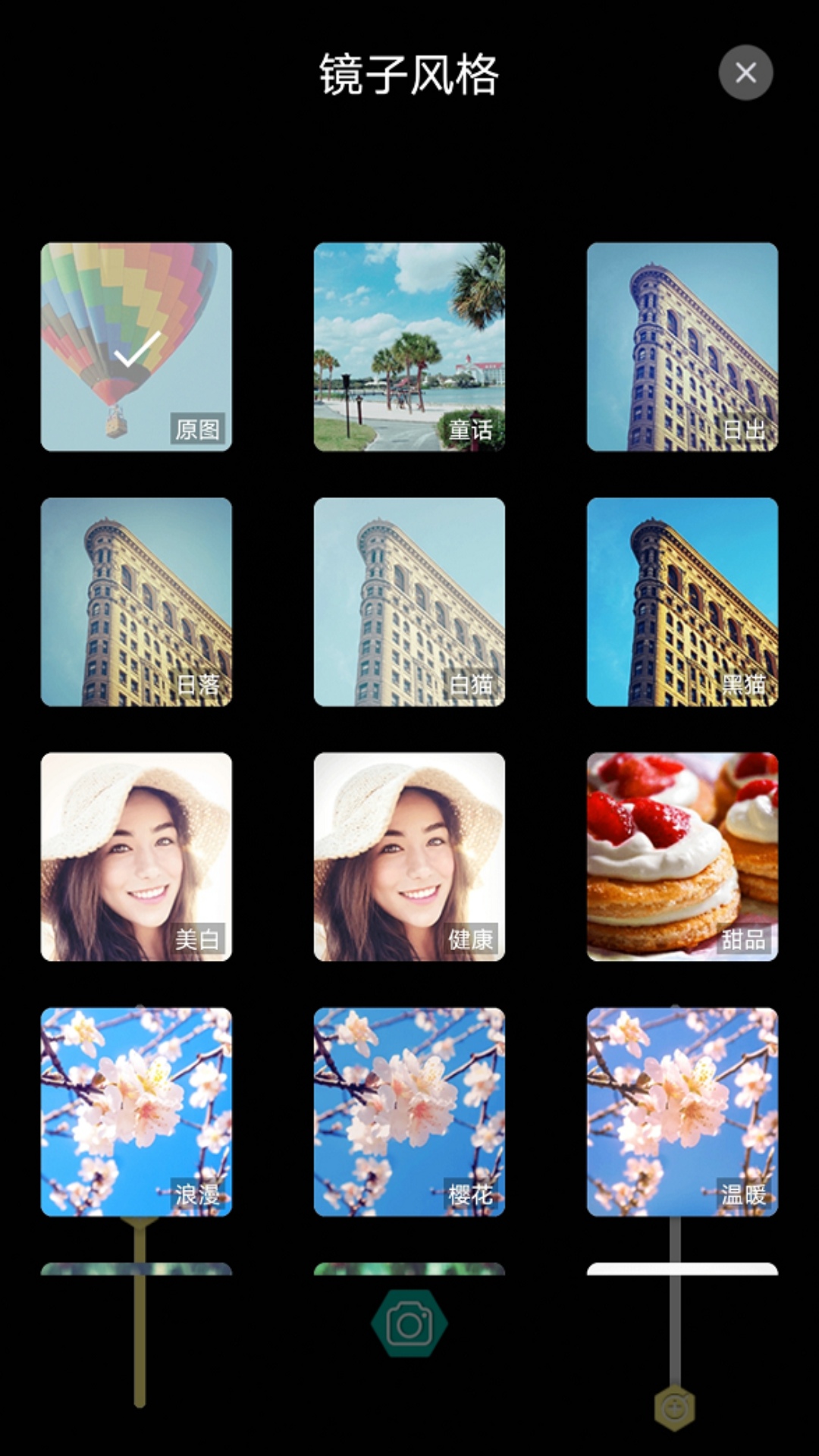Tap the hexagonal camera shutter button
This screenshot has width=819, height=1456.
[409, 1324]
